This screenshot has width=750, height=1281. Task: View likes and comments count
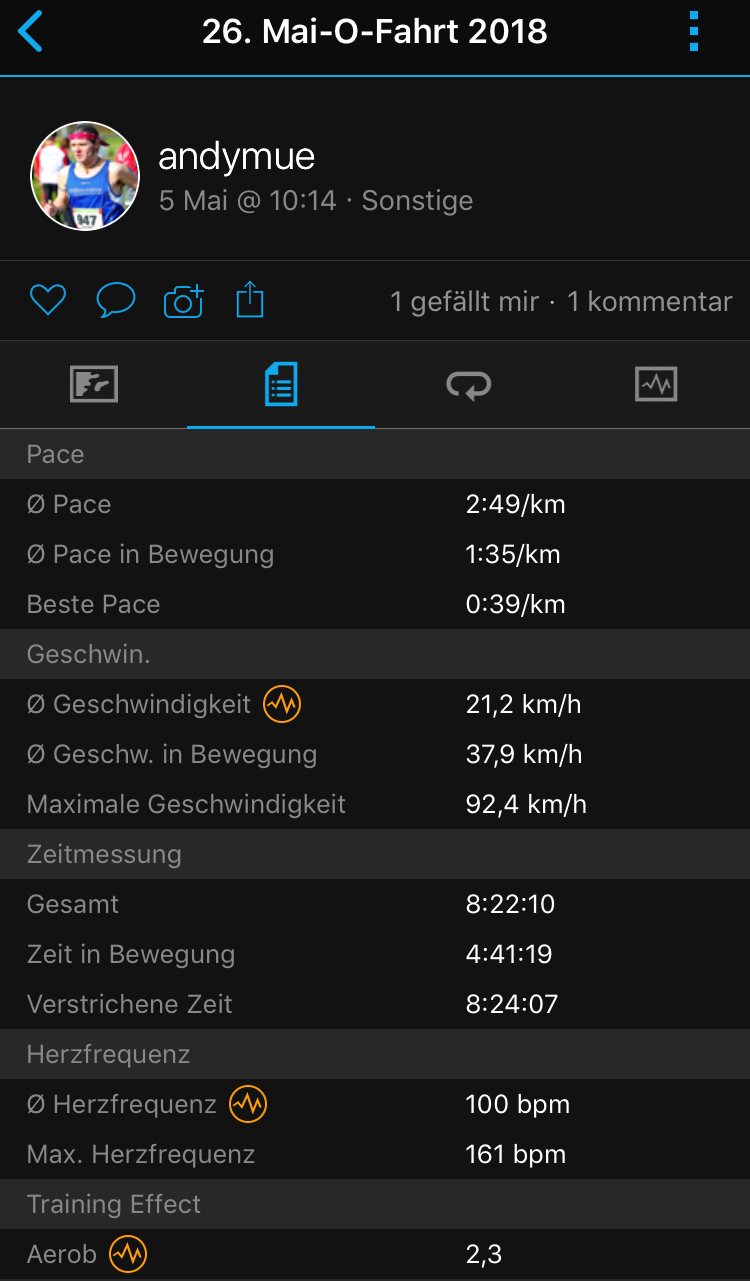click(x=561, y=301)
